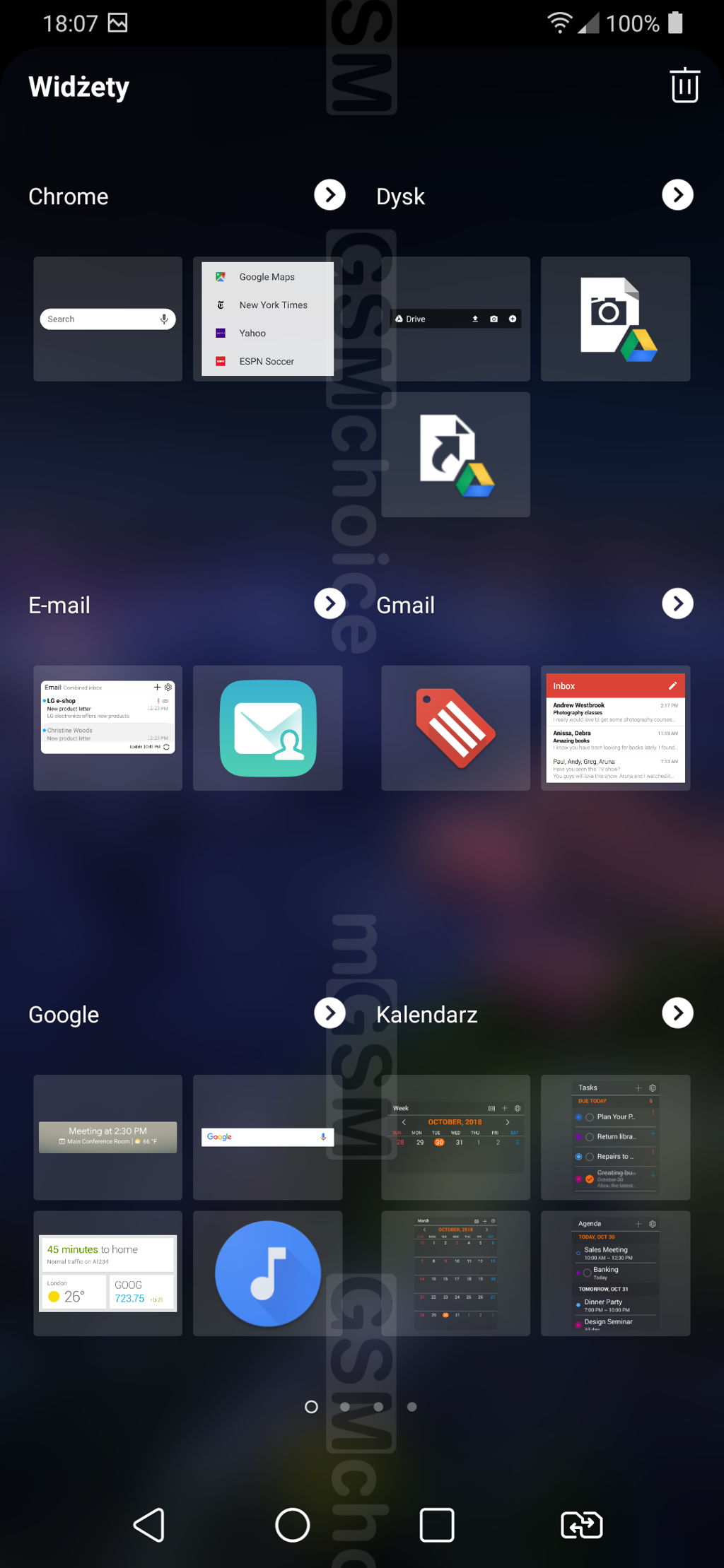The height and width of the screenshot is (1568, 724).
Task: Go to the home screen
Action: (x=292, y=1524)
